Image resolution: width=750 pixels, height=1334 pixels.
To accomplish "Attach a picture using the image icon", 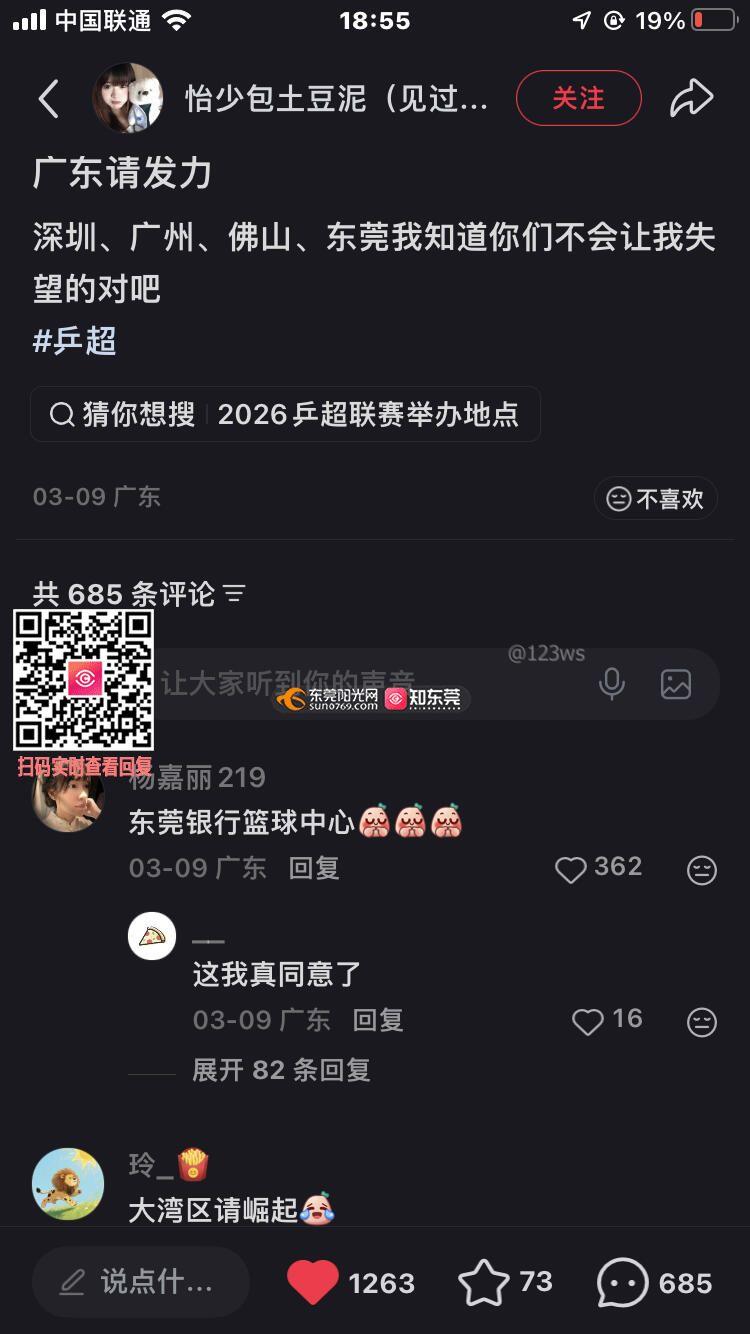I will [x=676, y=684].
